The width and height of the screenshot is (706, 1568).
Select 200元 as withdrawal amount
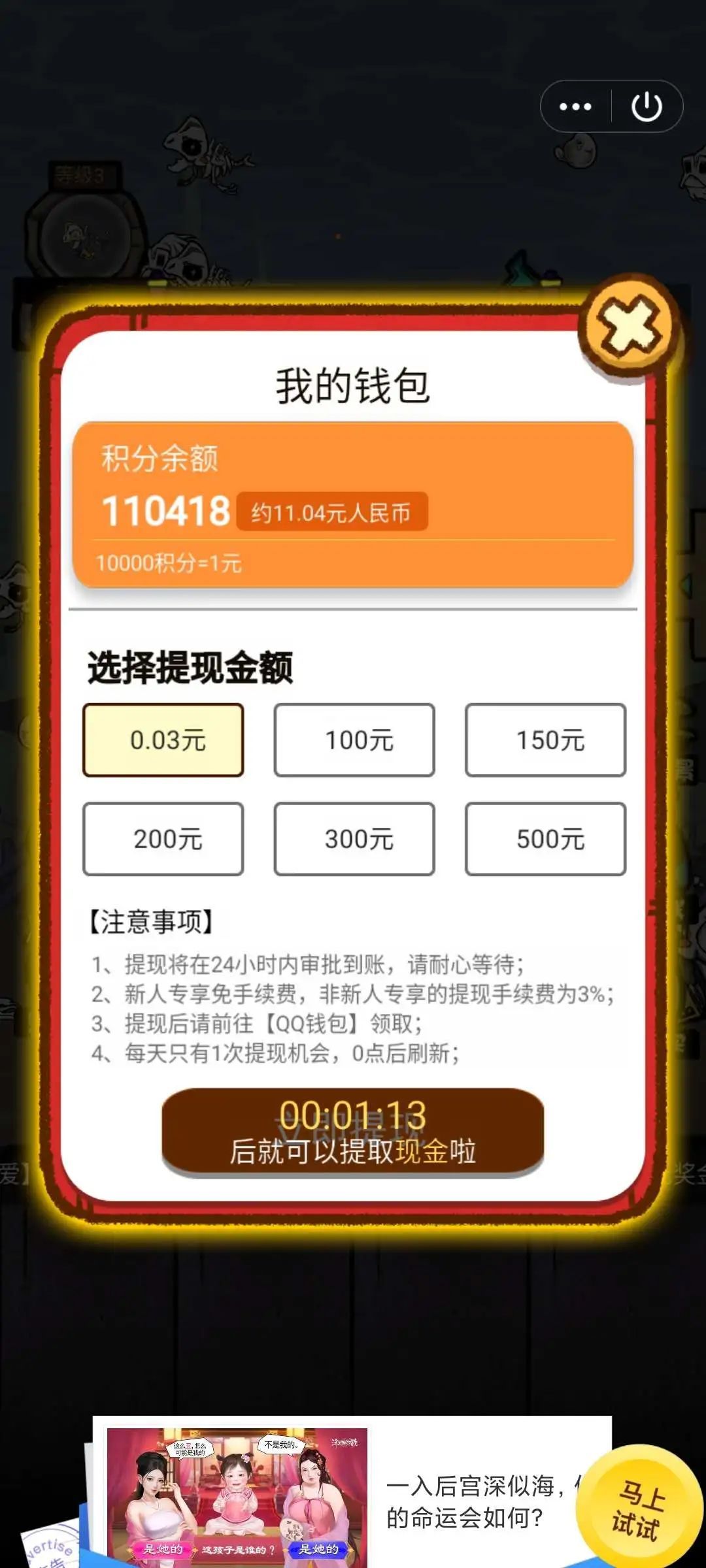click(163, 839)
